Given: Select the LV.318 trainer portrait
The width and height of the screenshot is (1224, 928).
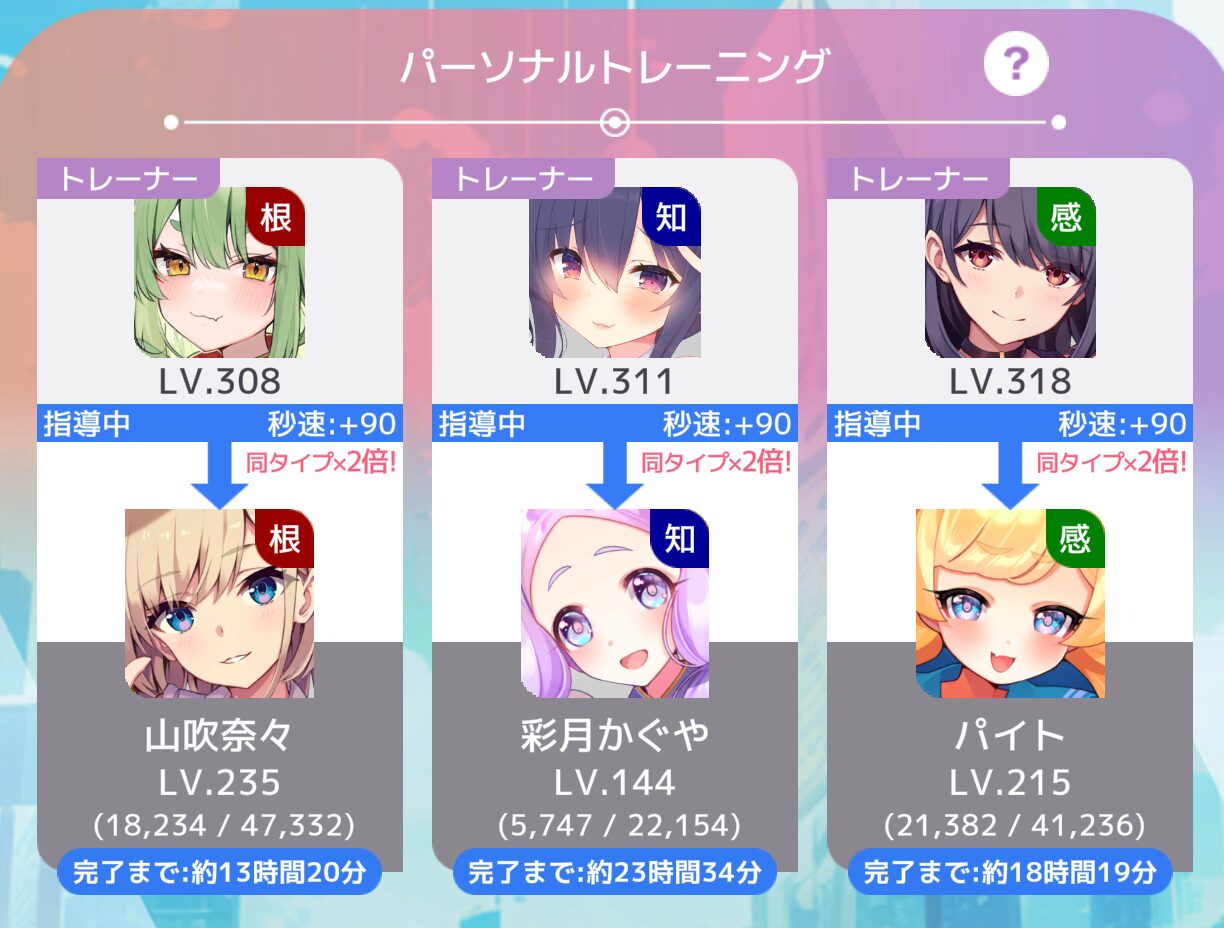Looking at the screenshot, I should [x=1010, y=273].
